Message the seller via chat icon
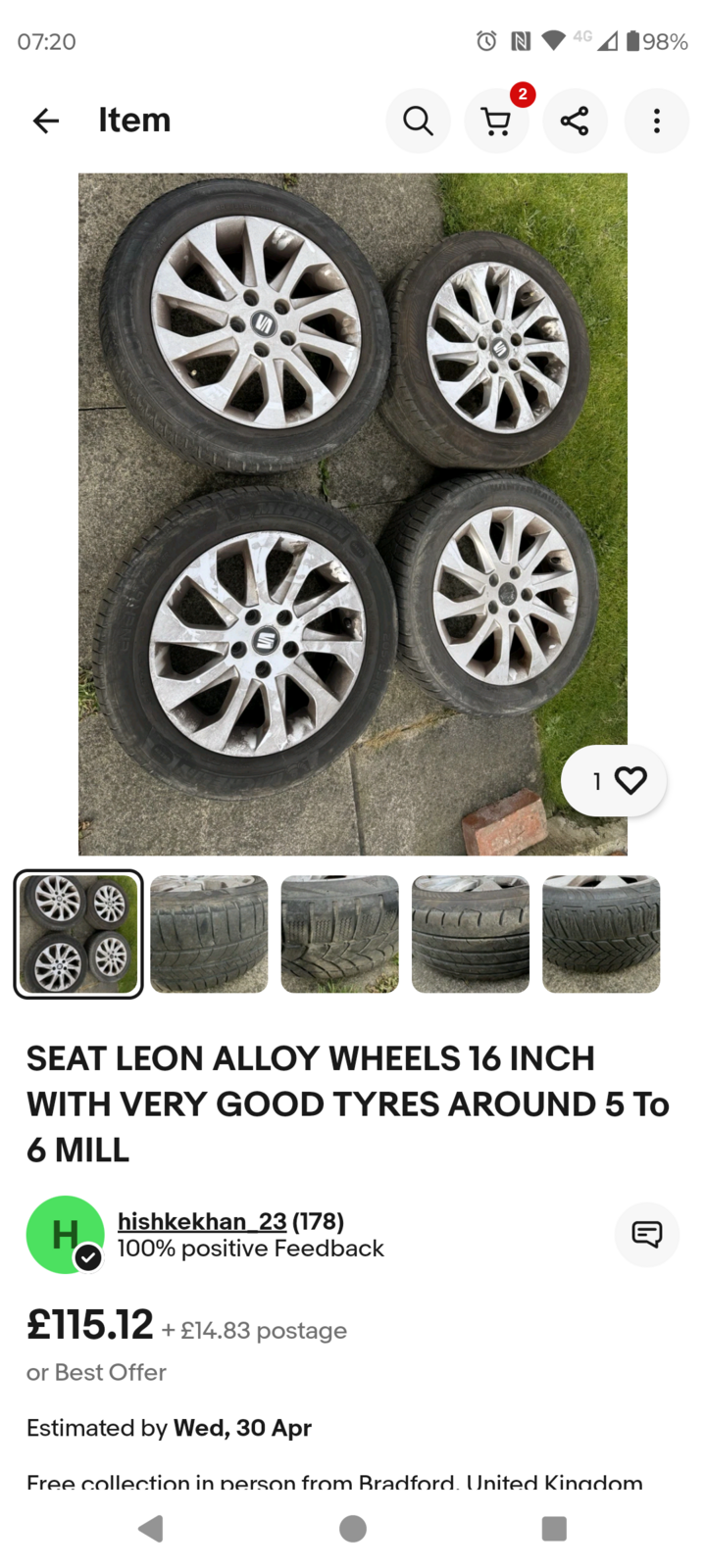Screen dimensions: 706x1568 (x=647, y=1234)
